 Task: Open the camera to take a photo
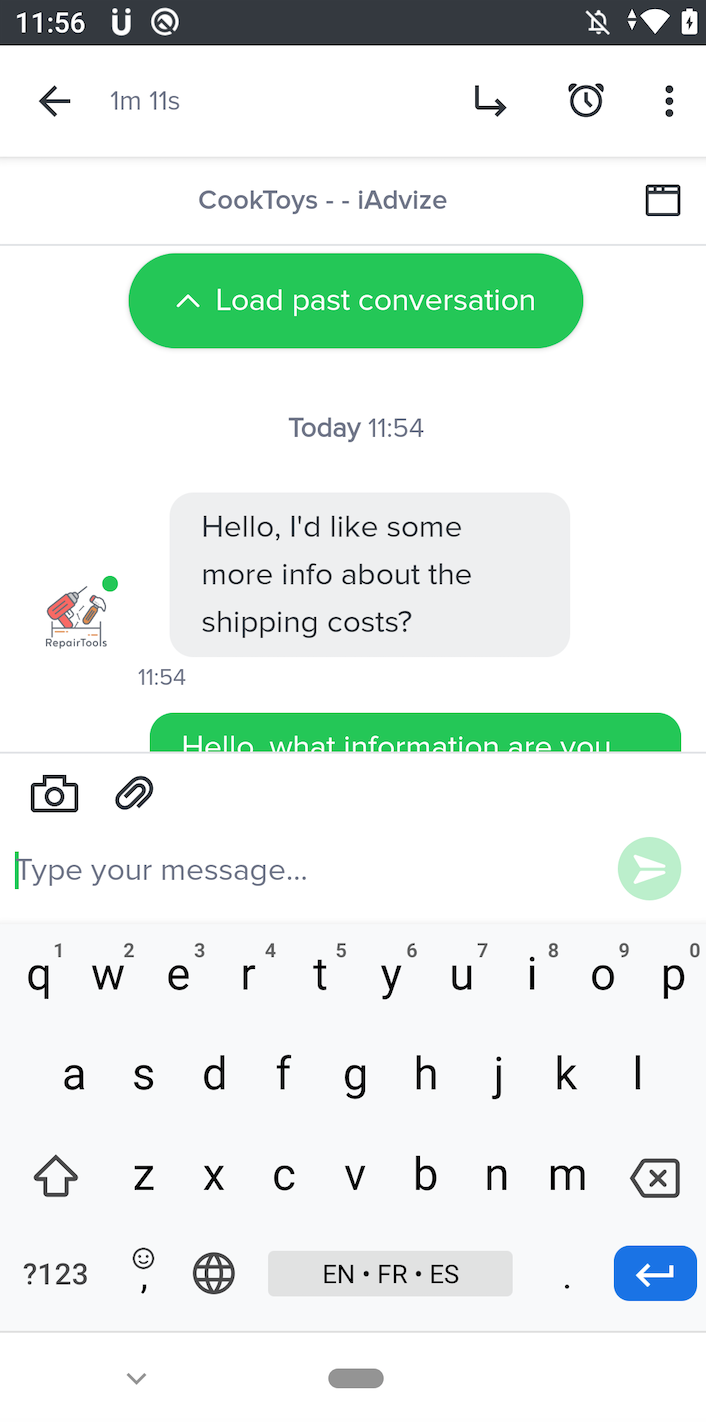tap(55, 794)
